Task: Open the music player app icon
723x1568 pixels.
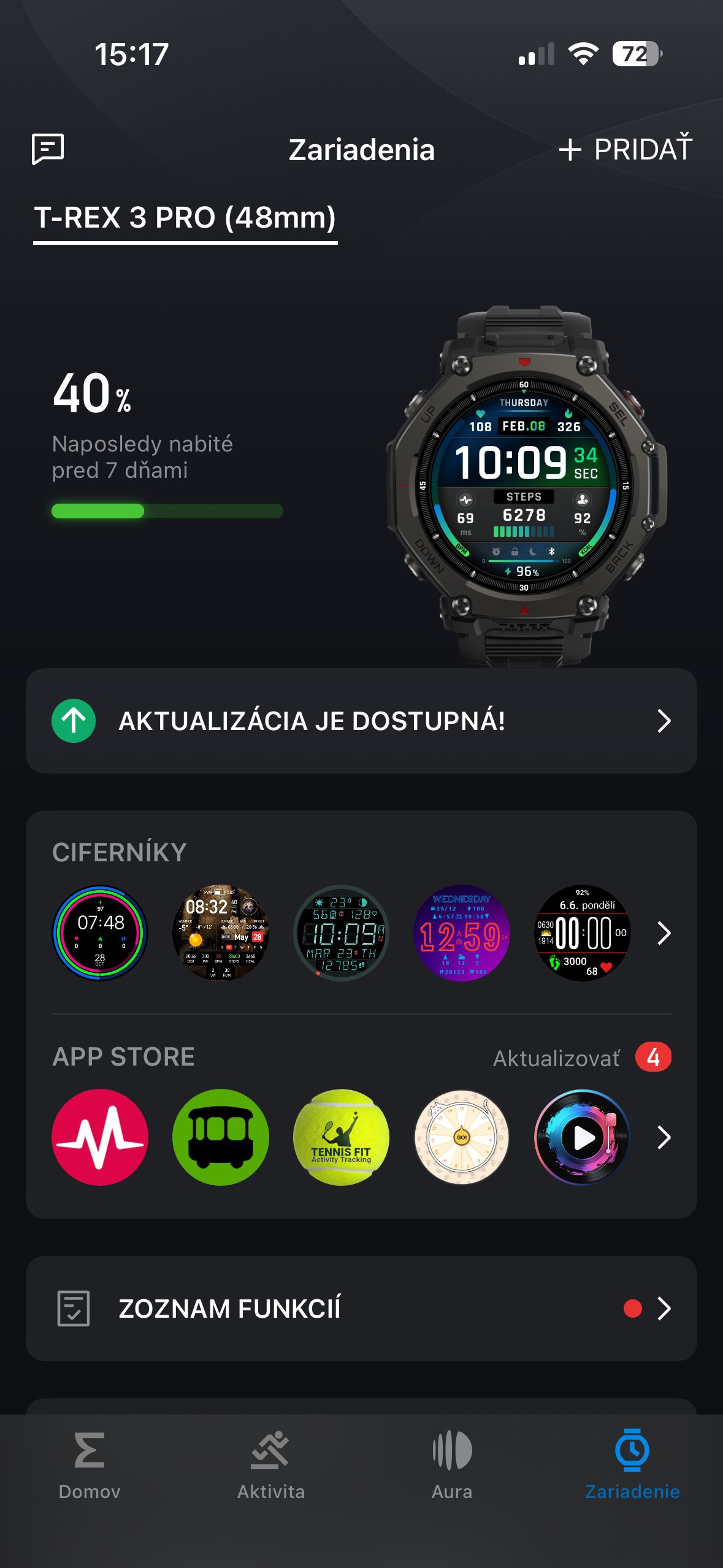Action: coord(581,1137)
